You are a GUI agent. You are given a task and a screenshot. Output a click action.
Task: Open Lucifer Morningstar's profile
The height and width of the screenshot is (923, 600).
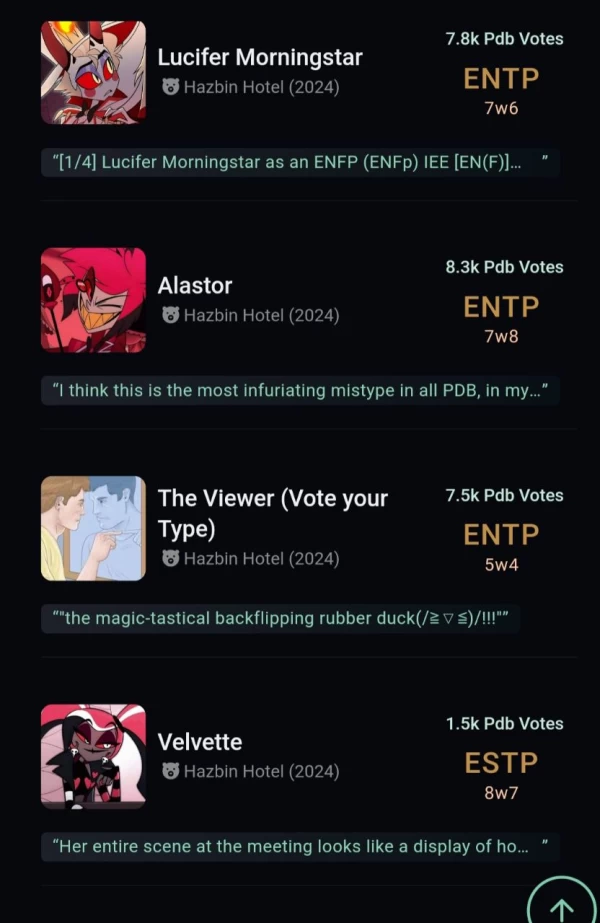pos(259,58)
